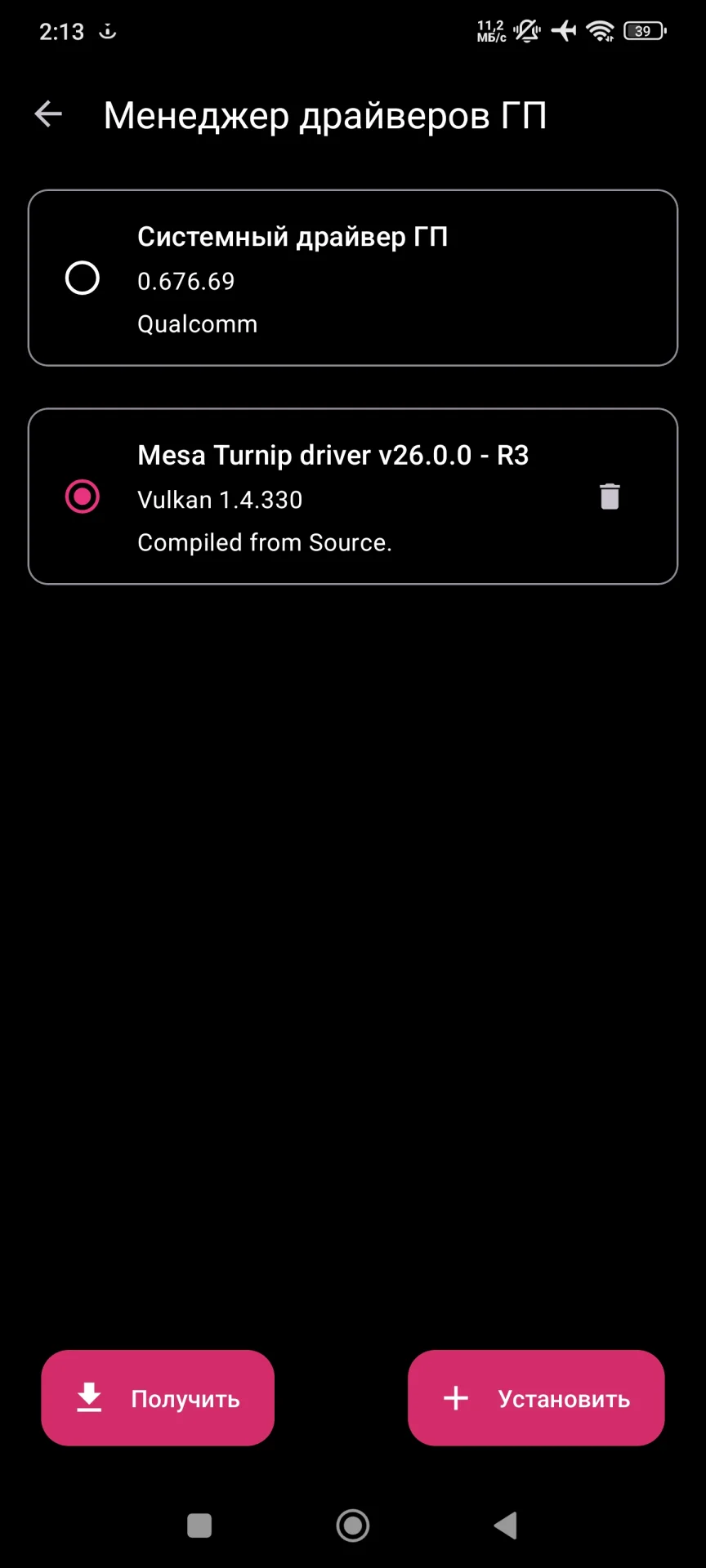Go back from the GPU driver manager

[x=49, y=114]
